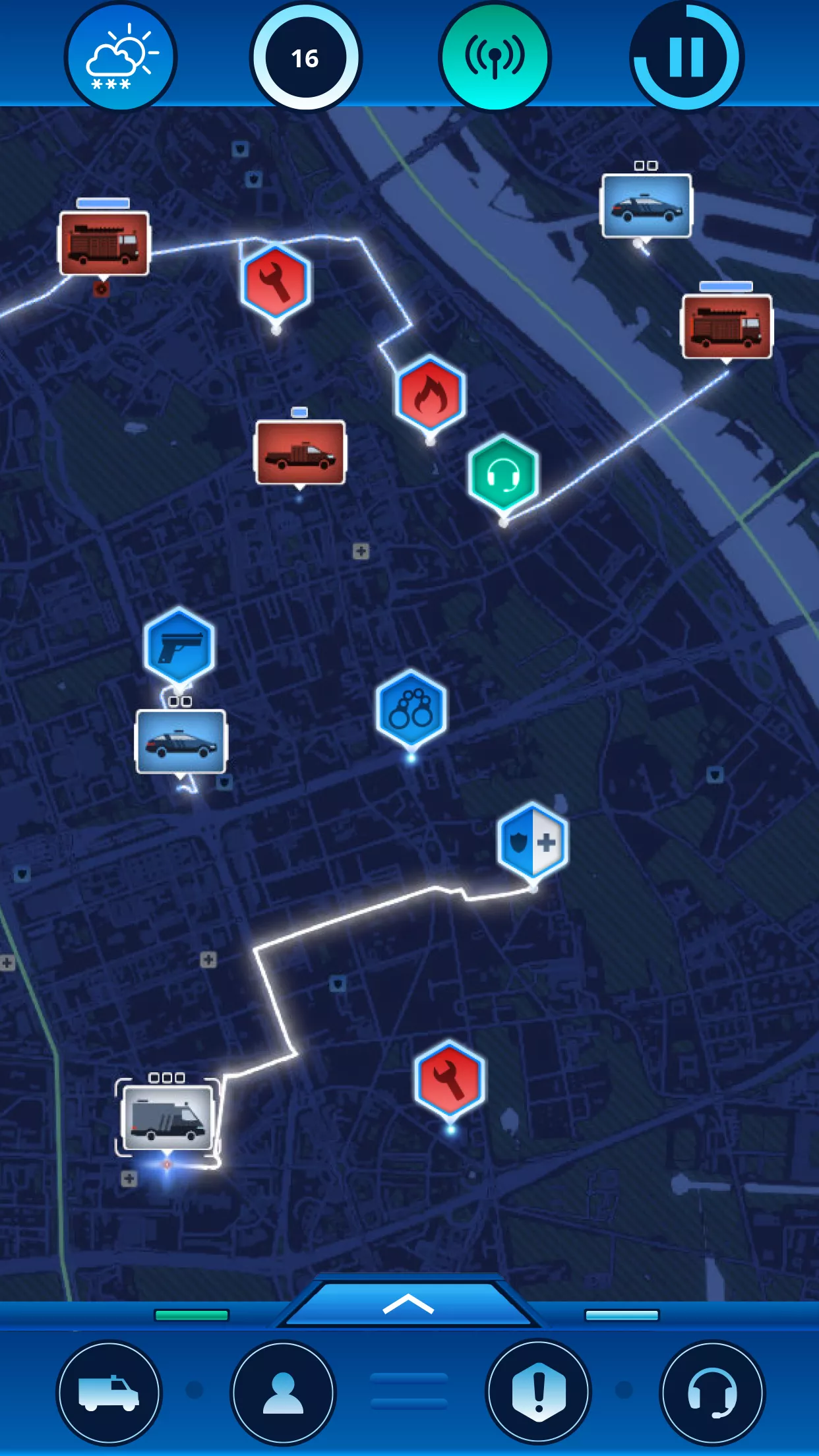819x1456 pixels.
Task: Select the handcuffs arrest incident marker
Action: [411, 708]
